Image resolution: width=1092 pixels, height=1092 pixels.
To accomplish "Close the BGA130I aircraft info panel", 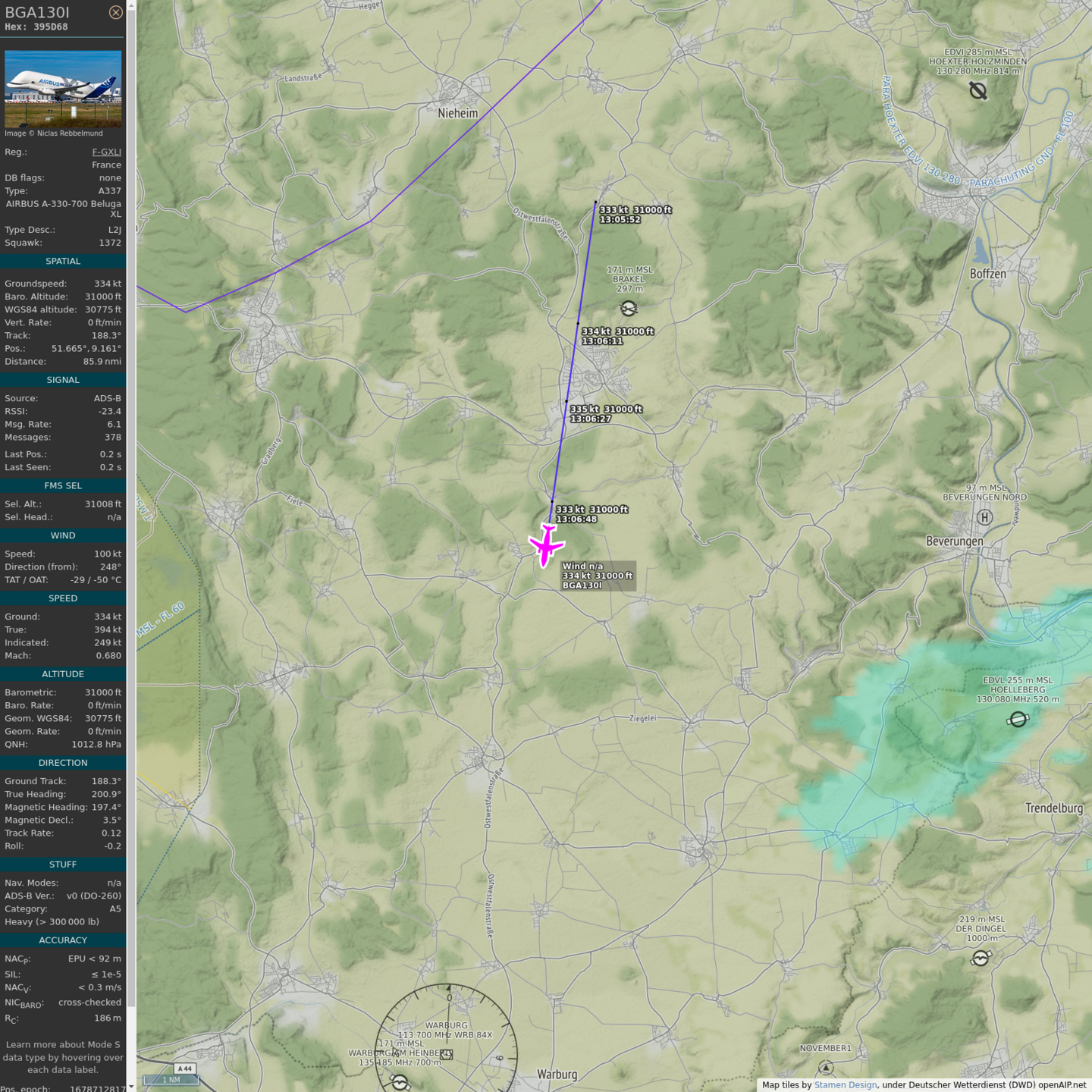I will click(x=115, y=12).
